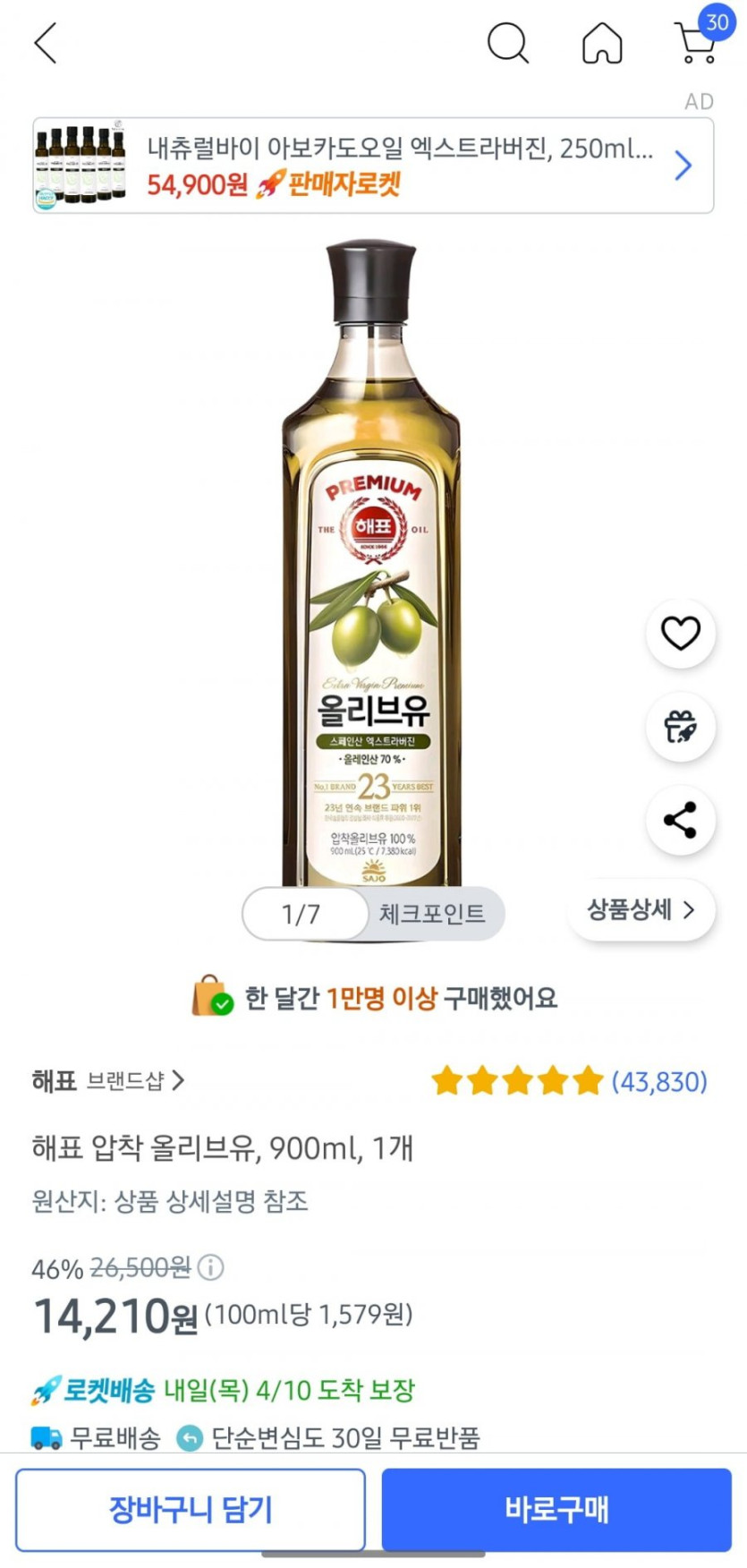Share the product using the share icon

[681, 822]
